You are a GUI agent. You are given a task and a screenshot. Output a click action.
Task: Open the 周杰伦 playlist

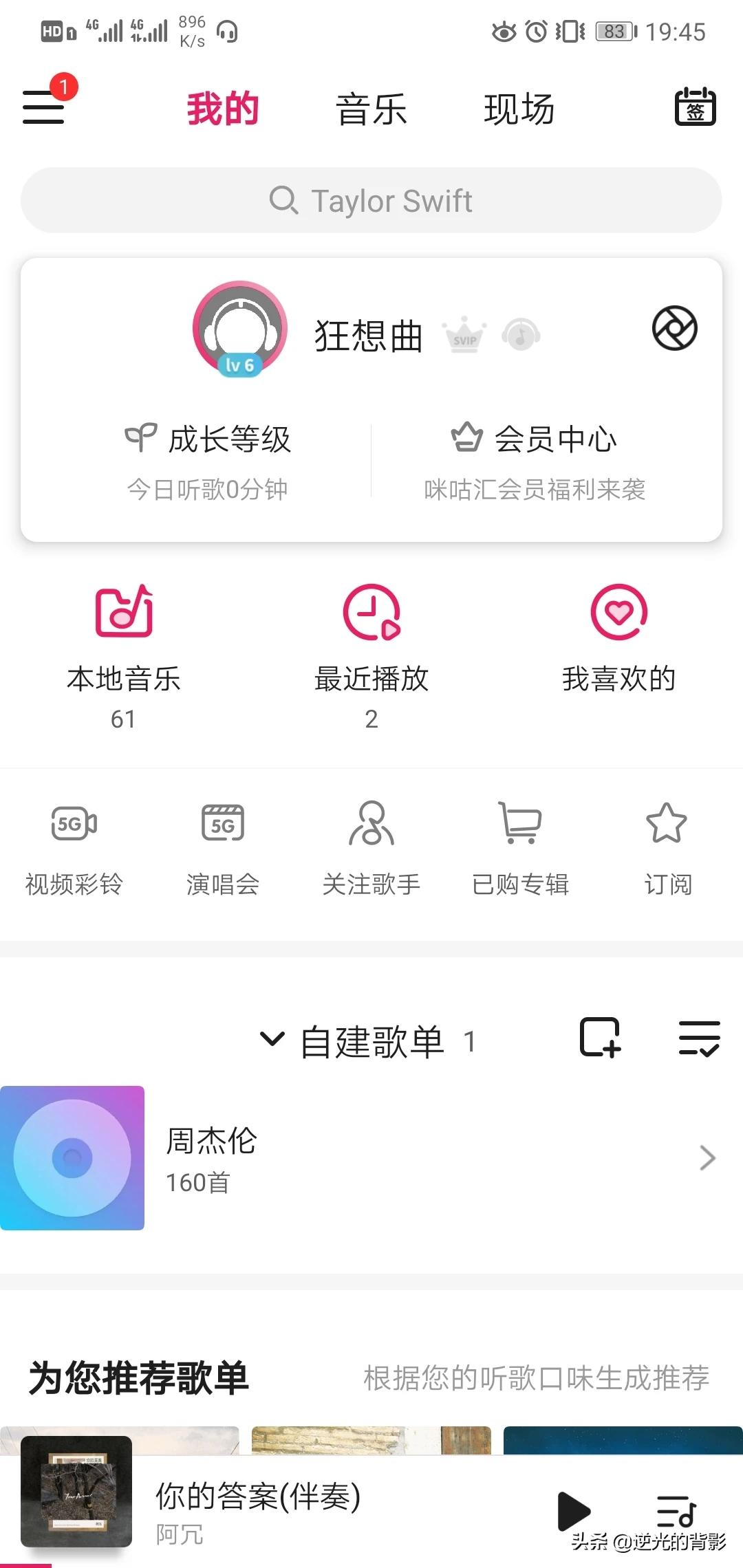point(371,1158)
